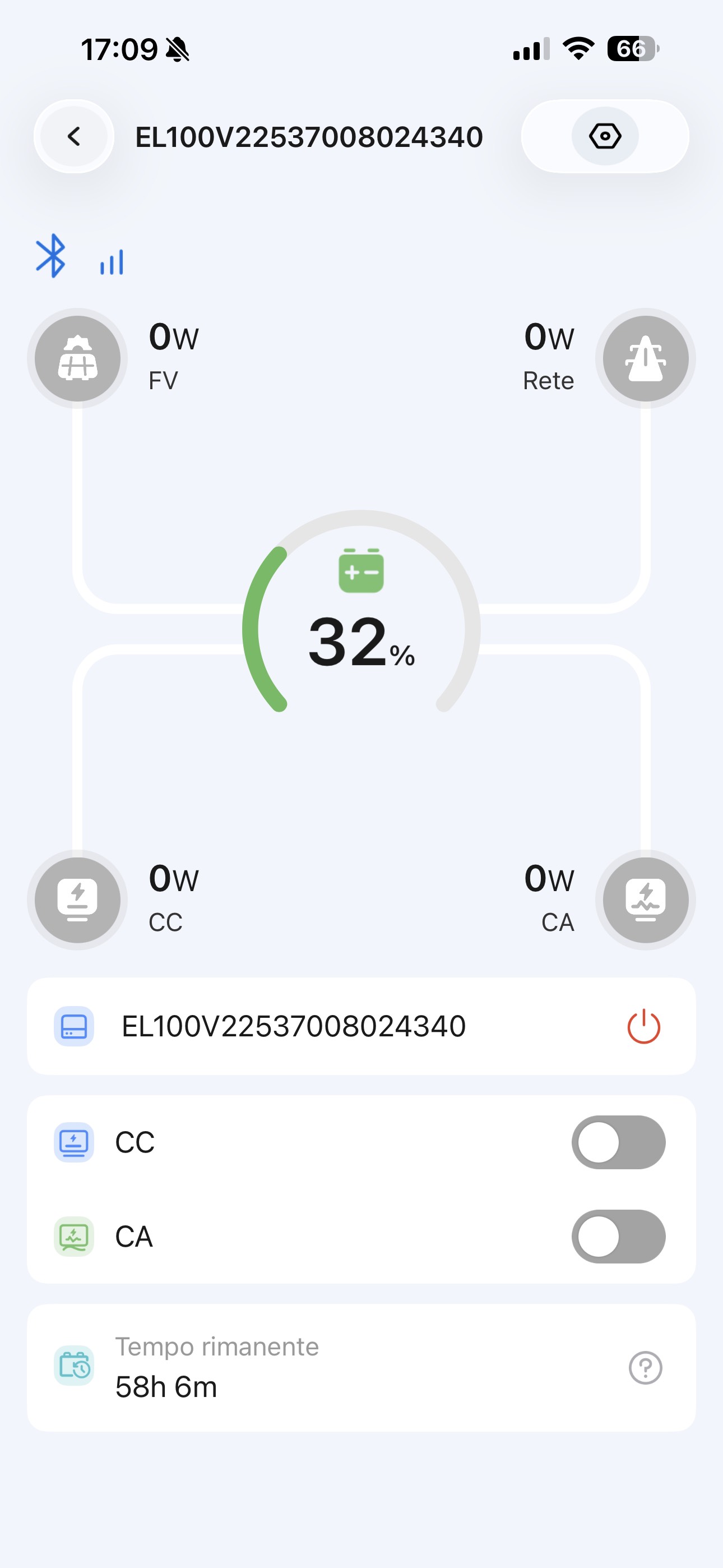Open the help icon for Tempo rimanente
The width and height of the screenshot is (723, 1568).
(645, 1368)
